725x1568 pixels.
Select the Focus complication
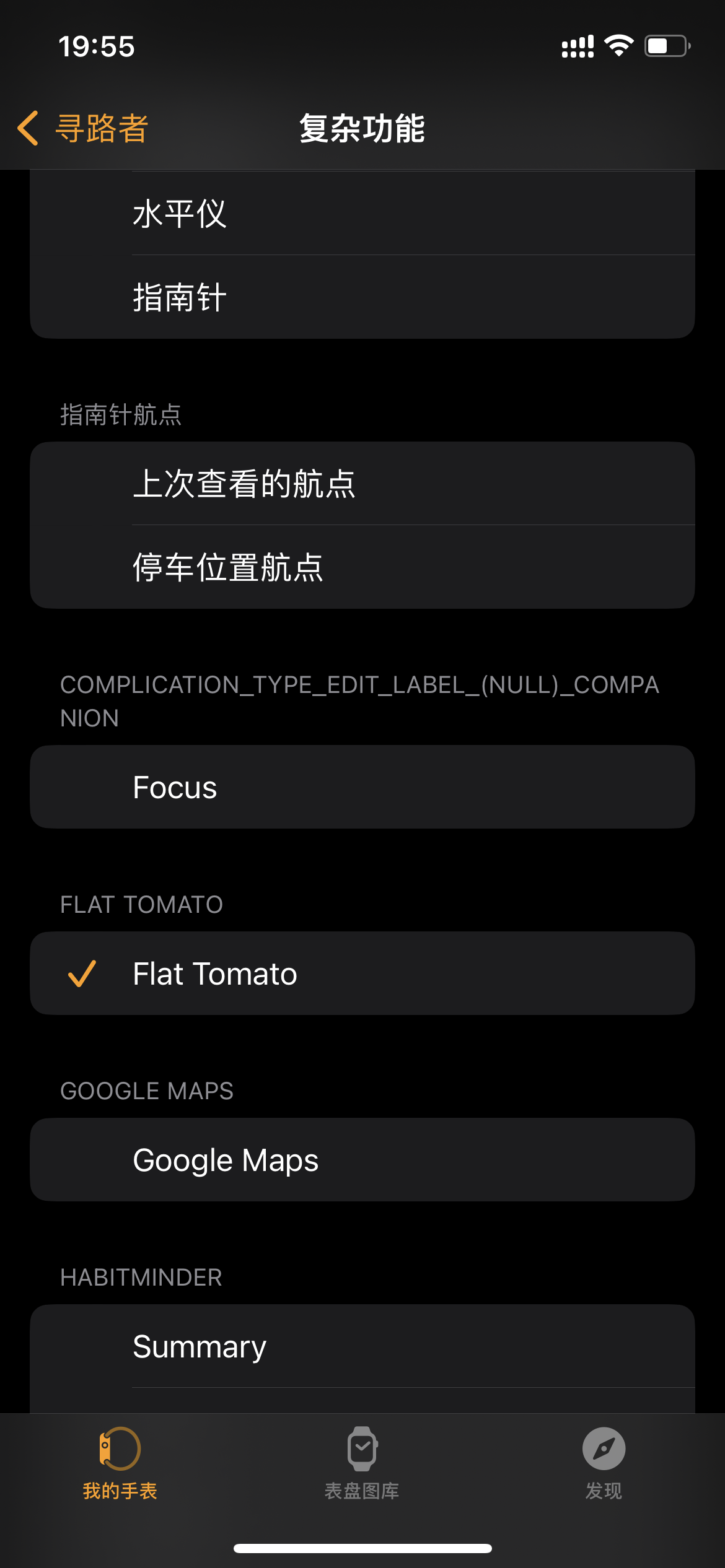[x=362, y=787]
